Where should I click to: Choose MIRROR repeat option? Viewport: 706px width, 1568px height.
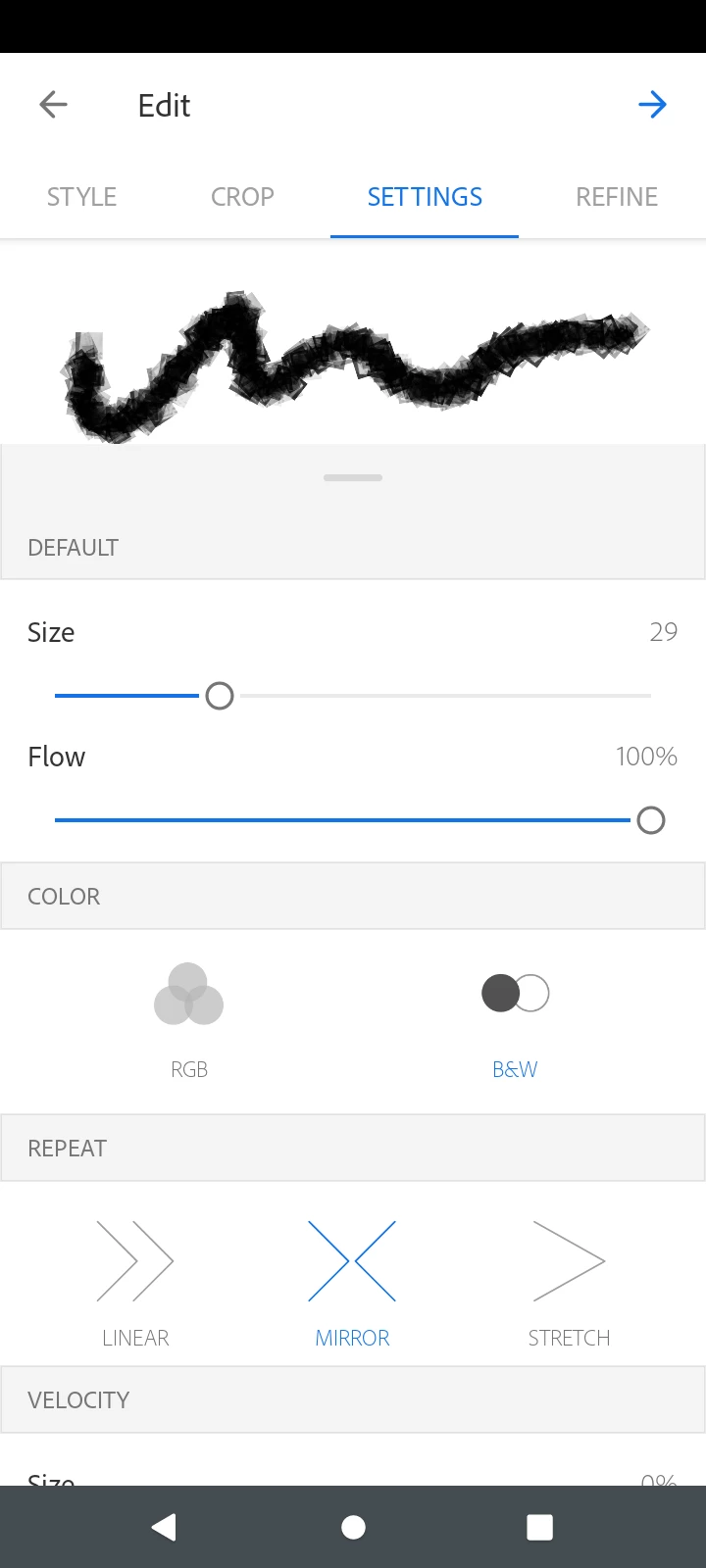pos(352,1279)
